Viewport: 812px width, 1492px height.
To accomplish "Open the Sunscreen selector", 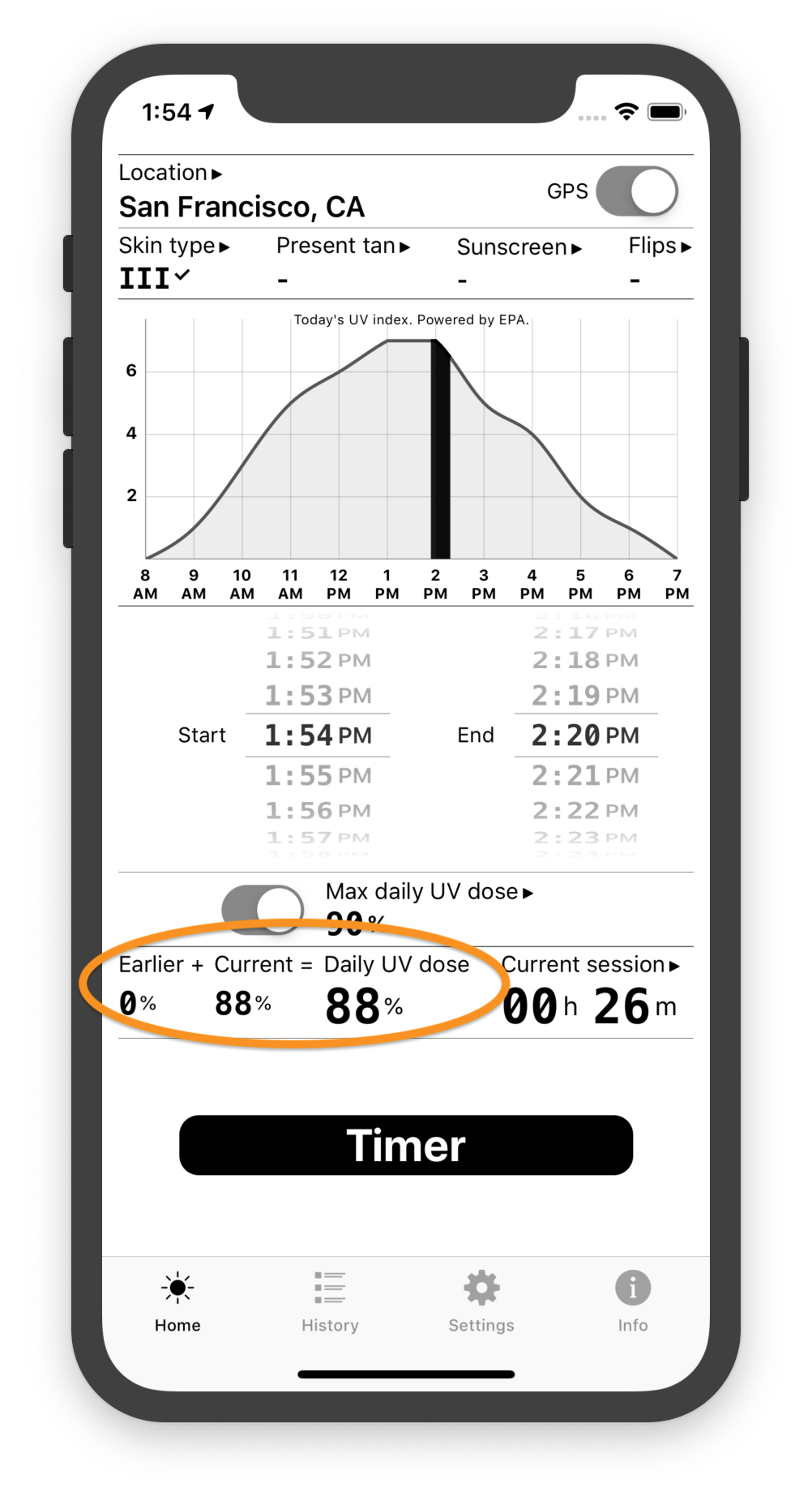I will pyautogui.click(x=519, y=247).
